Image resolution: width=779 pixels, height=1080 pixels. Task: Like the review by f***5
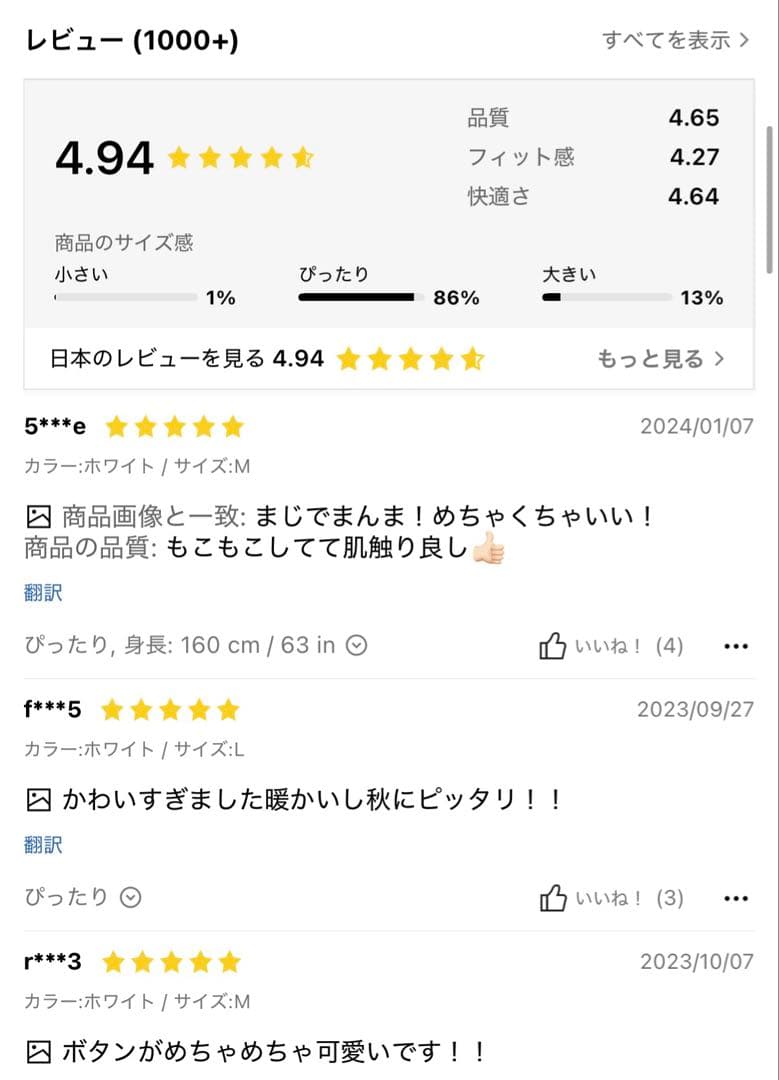point(553,898)
